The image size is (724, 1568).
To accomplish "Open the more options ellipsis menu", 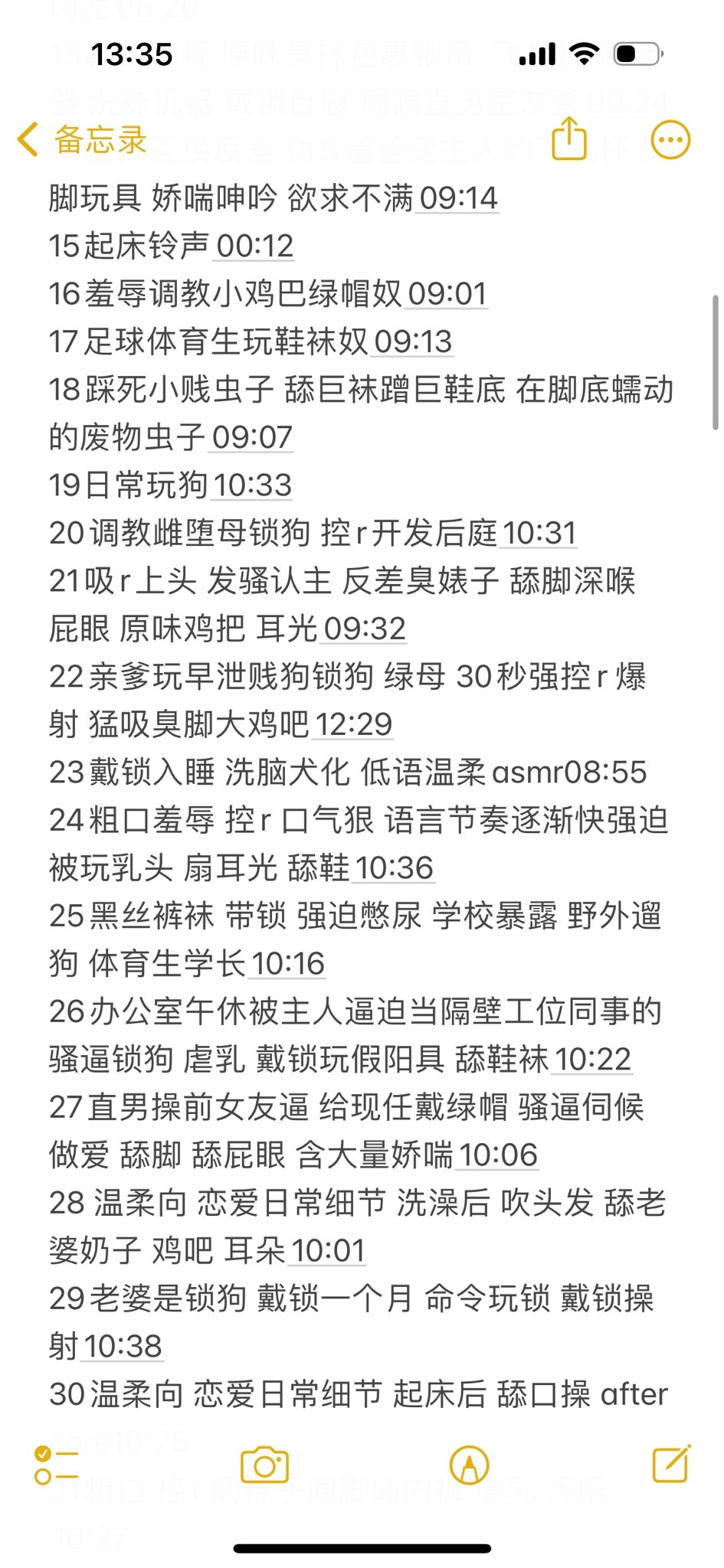I will tap(670, 140).
